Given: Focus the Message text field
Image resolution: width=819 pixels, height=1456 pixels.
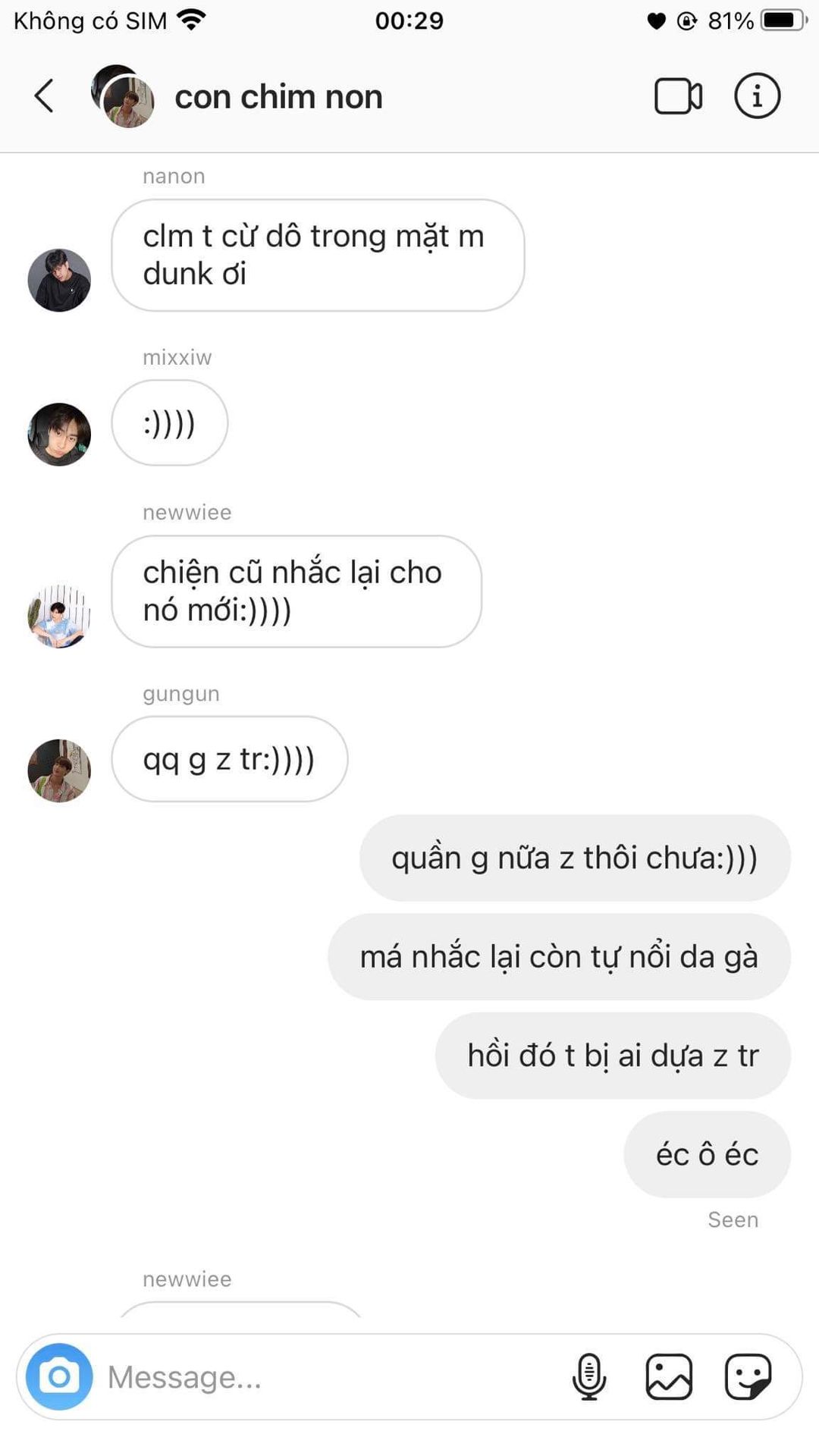Looking at the screenshot, I should point(326,1376).
